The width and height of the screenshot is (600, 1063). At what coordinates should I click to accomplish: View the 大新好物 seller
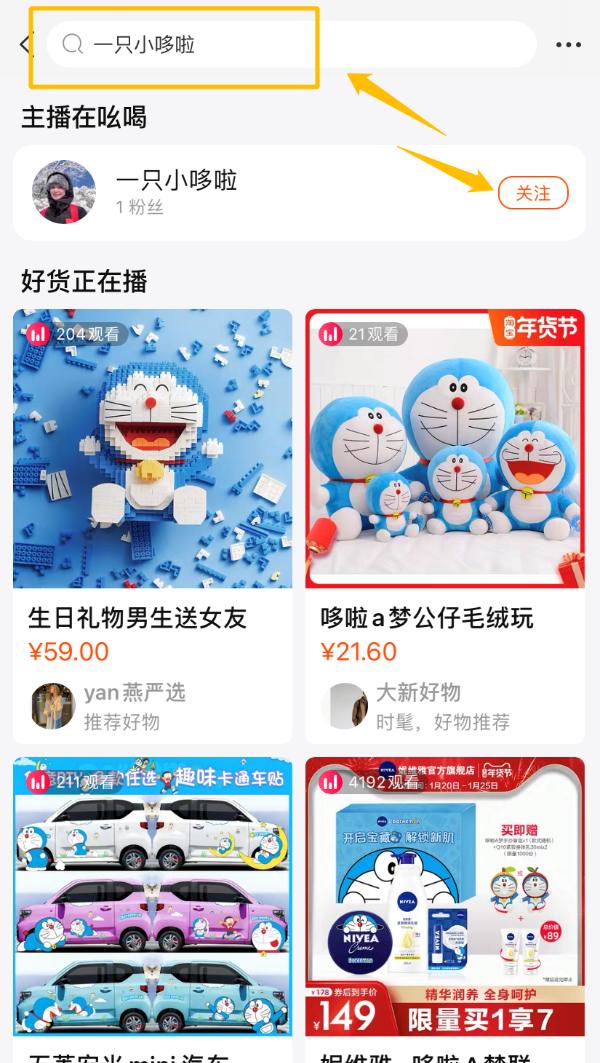[418, 705]
